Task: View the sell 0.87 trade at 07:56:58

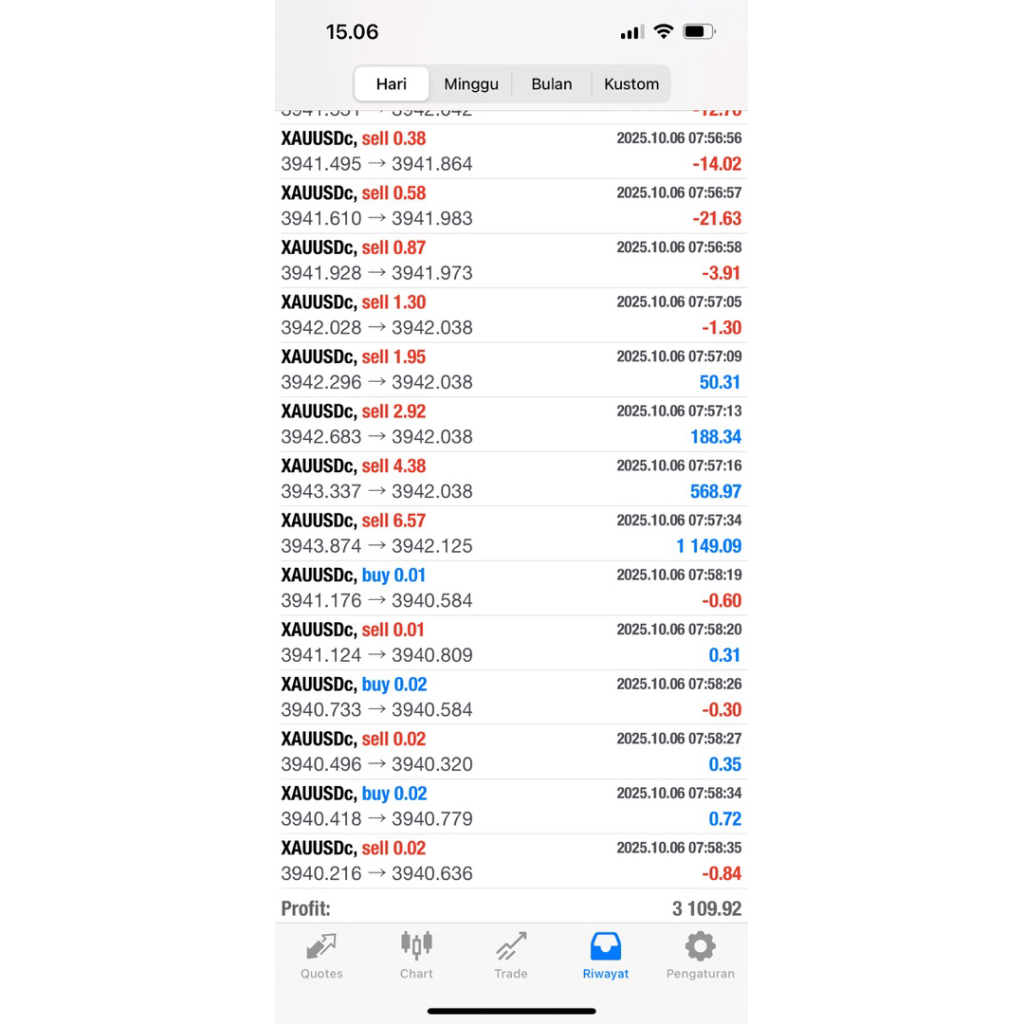Action: [x=511, y=260]
